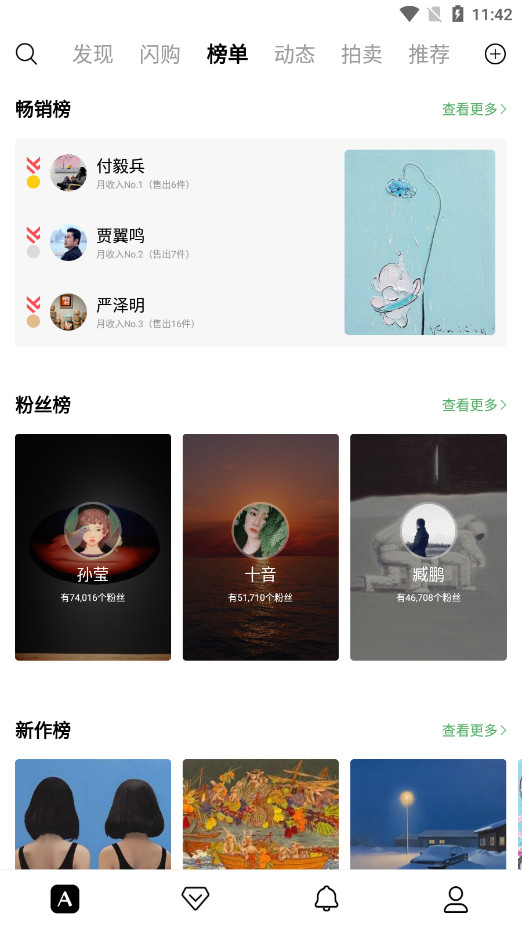The width and height of the screenshot is (522, 928).
Task: Tap the plus circle icon
Action: point(495,54)
